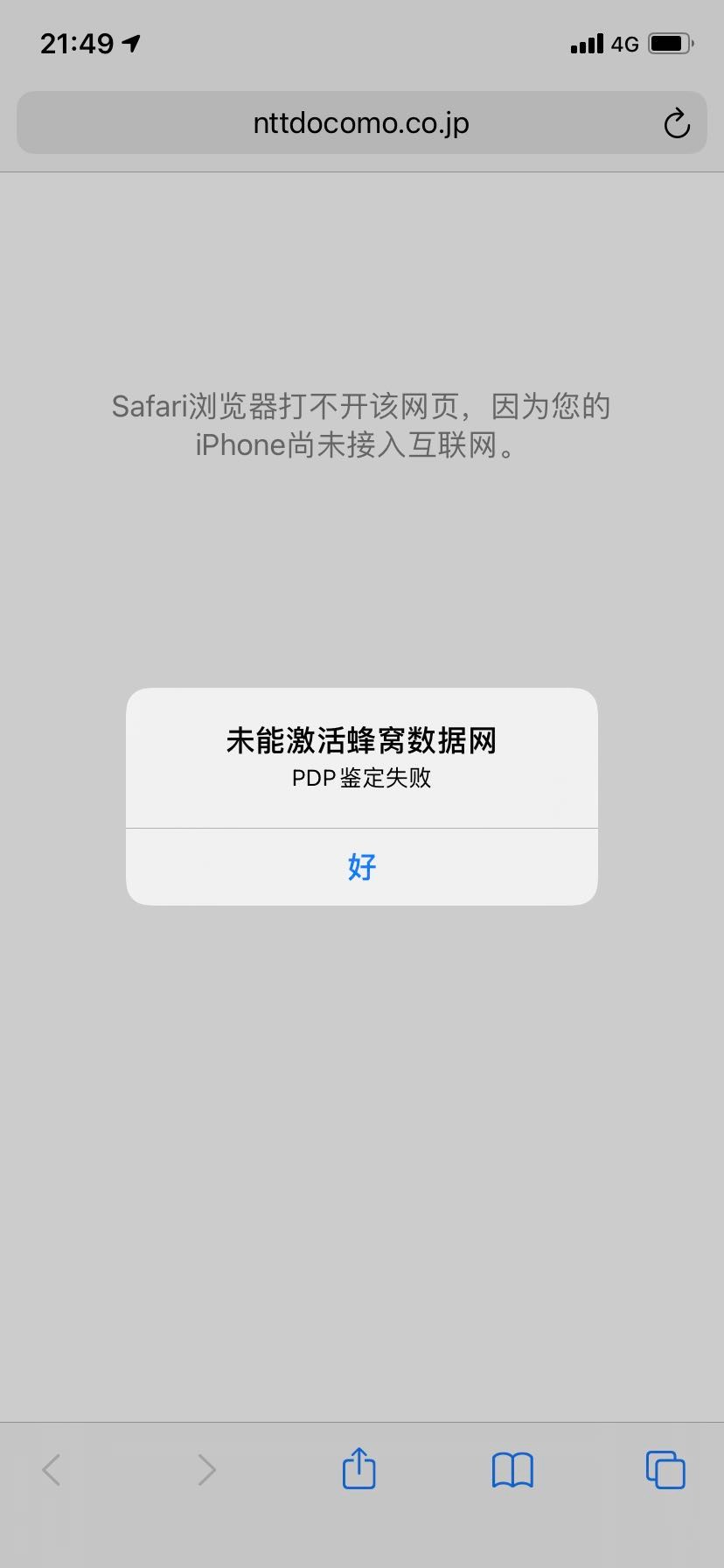Go back to the previous page
The width and height of the screenshot is (724, 1568).
(x=52, y=1470)
